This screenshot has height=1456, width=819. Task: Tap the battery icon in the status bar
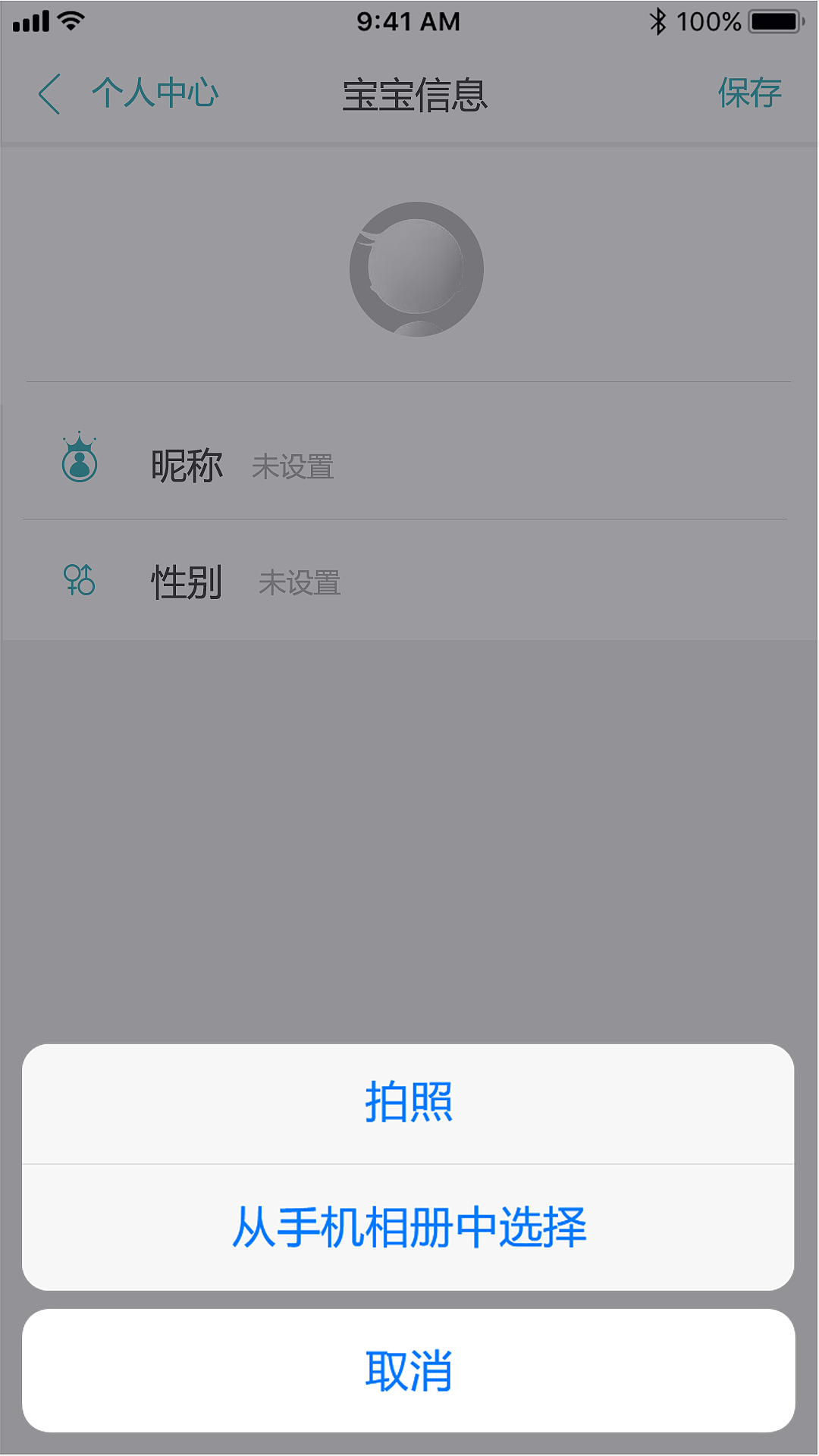[x=773, y=20]
